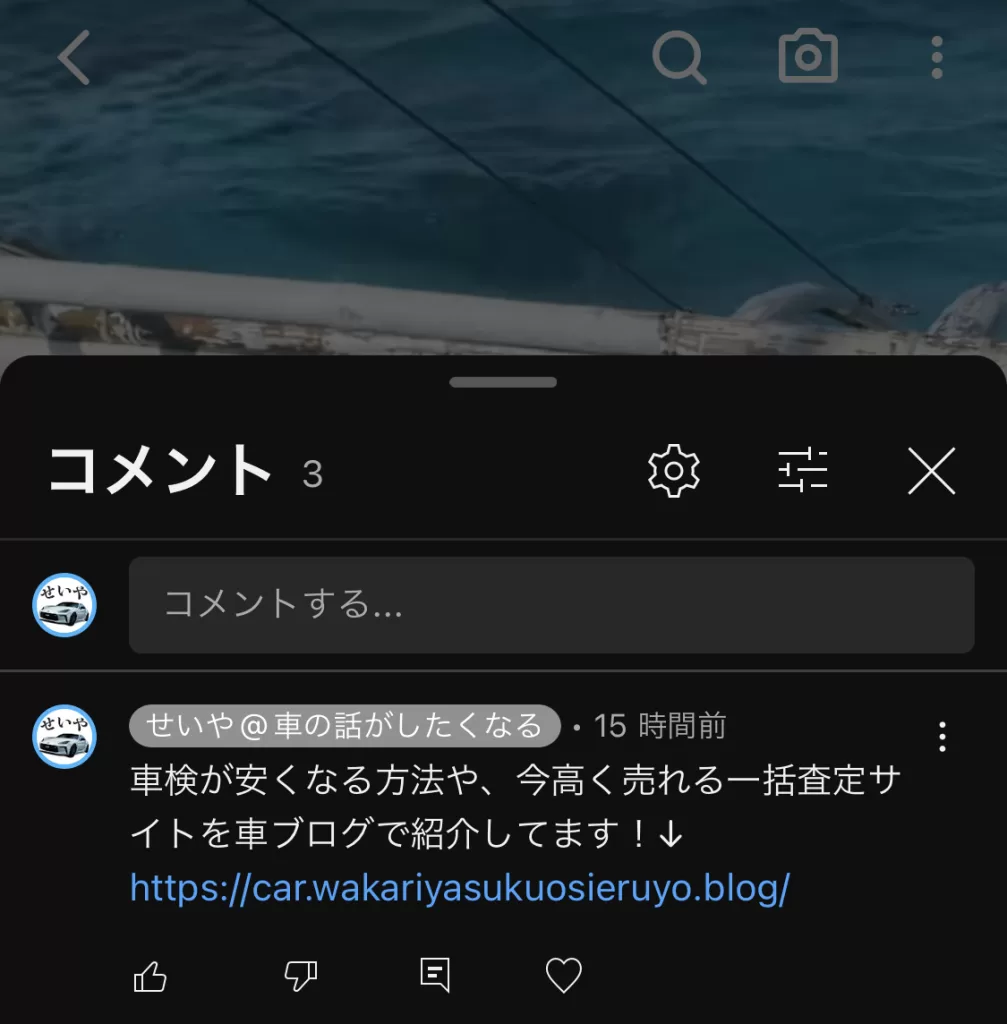Reply to the せいや comment

[x=434, y=975]
